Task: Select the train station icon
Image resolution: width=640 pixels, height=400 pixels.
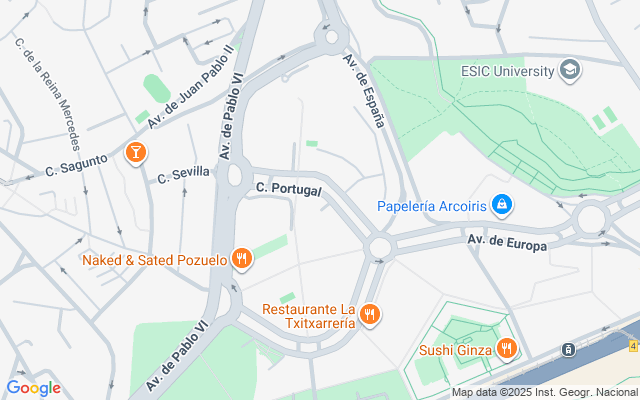Action: 568,350
